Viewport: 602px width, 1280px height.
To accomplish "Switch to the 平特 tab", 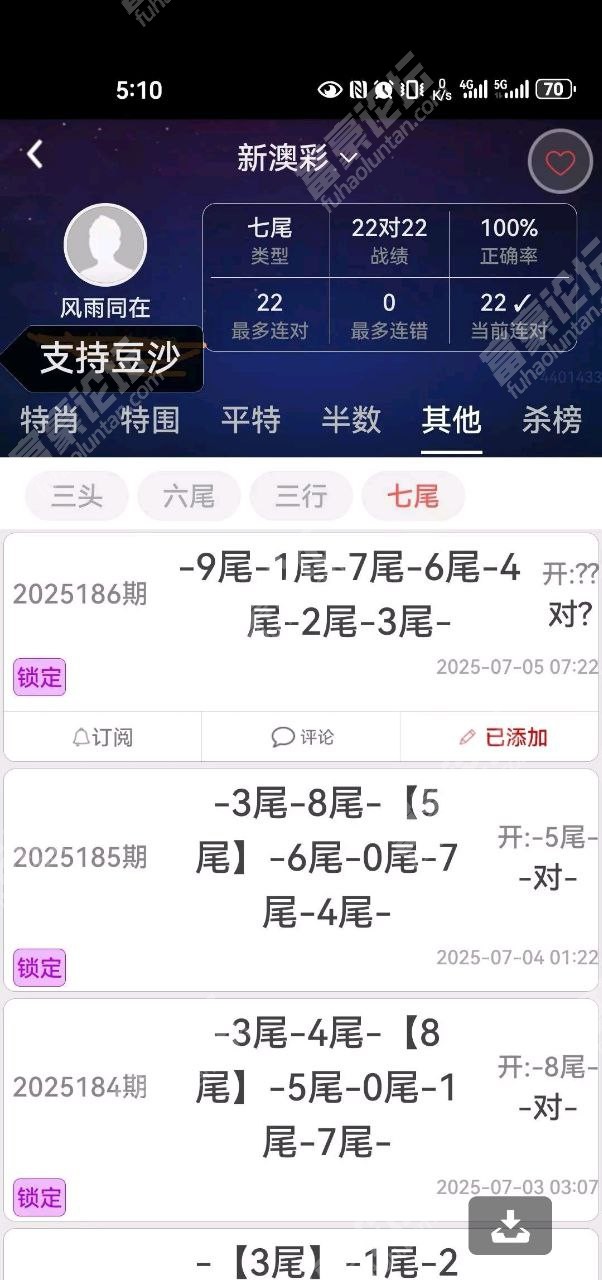I will click(251, 420).
